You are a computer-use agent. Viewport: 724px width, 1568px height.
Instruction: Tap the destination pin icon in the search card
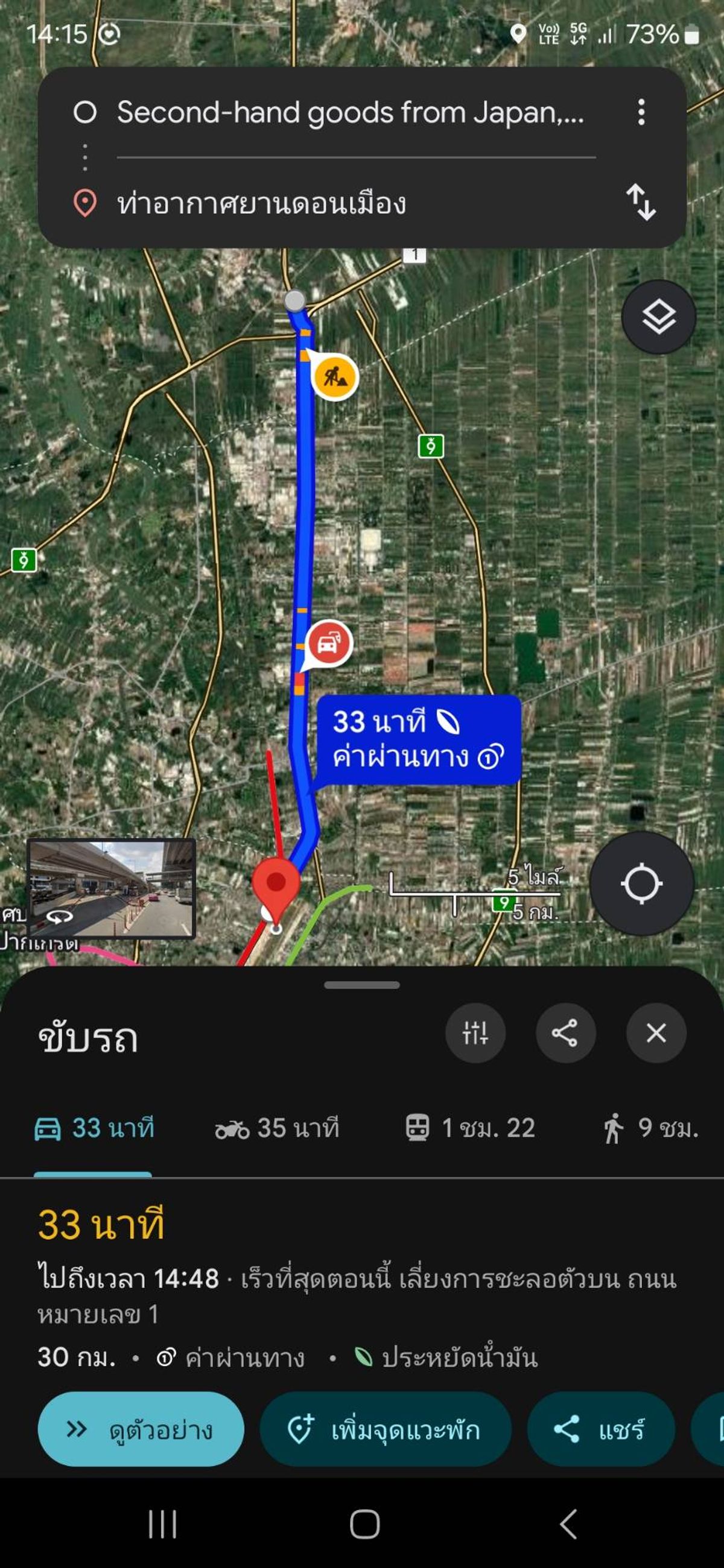tap(86, 200)
